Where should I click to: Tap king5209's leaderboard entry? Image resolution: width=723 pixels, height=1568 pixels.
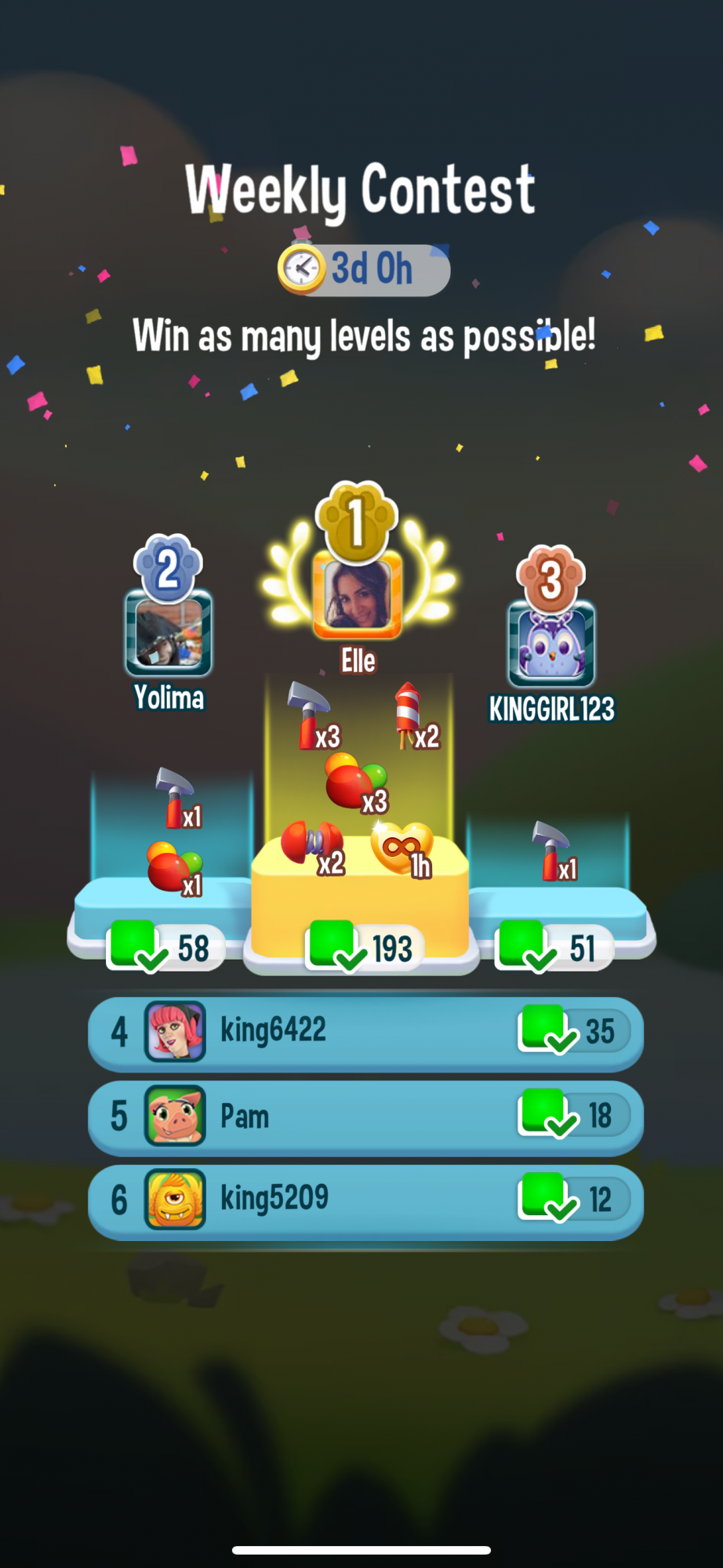(365, 1200)
